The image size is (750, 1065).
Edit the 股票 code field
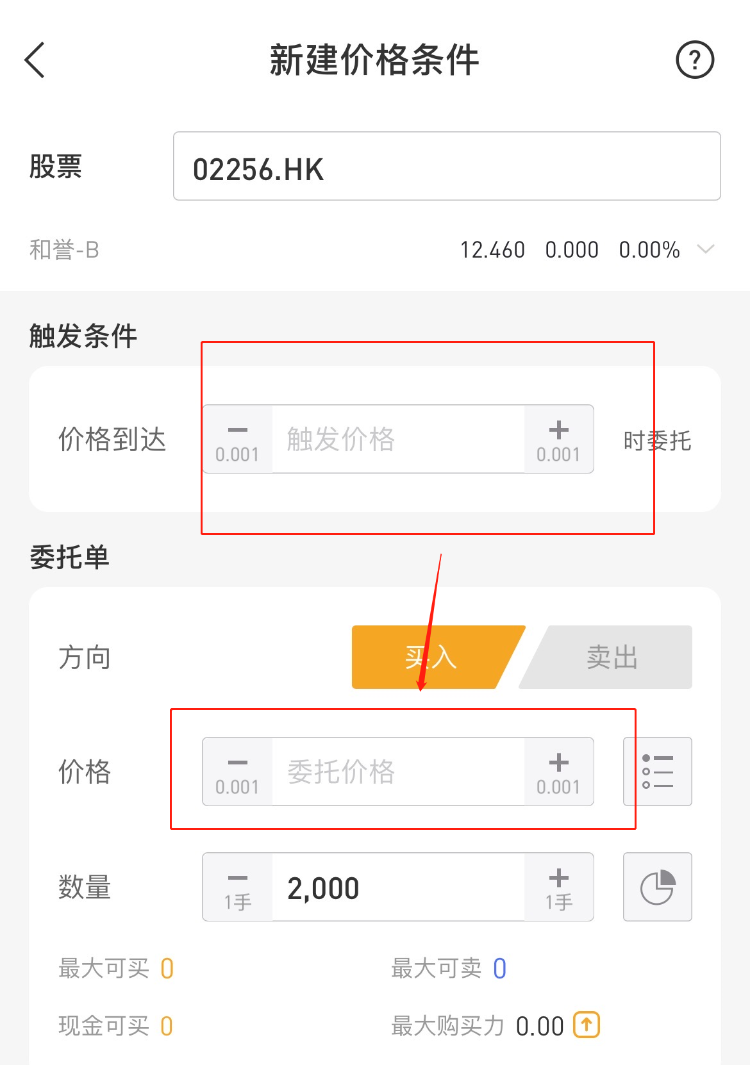[x=446, y=167]
